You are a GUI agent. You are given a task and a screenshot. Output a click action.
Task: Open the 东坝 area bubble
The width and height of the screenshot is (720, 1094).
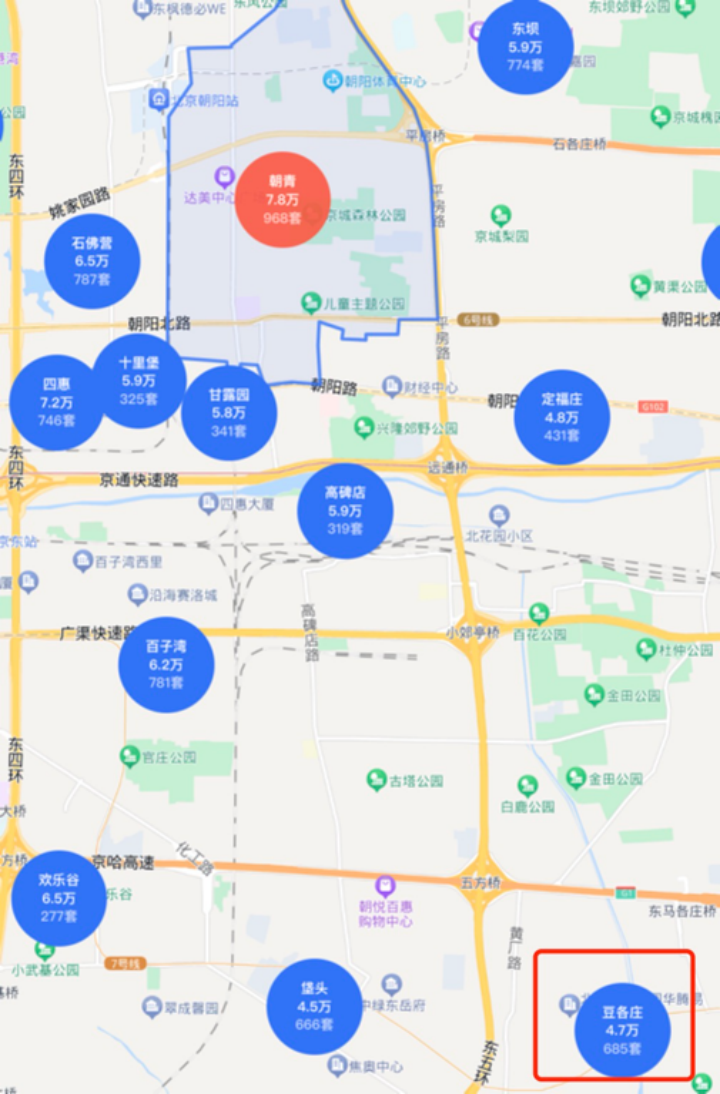[x=525, y=47]
